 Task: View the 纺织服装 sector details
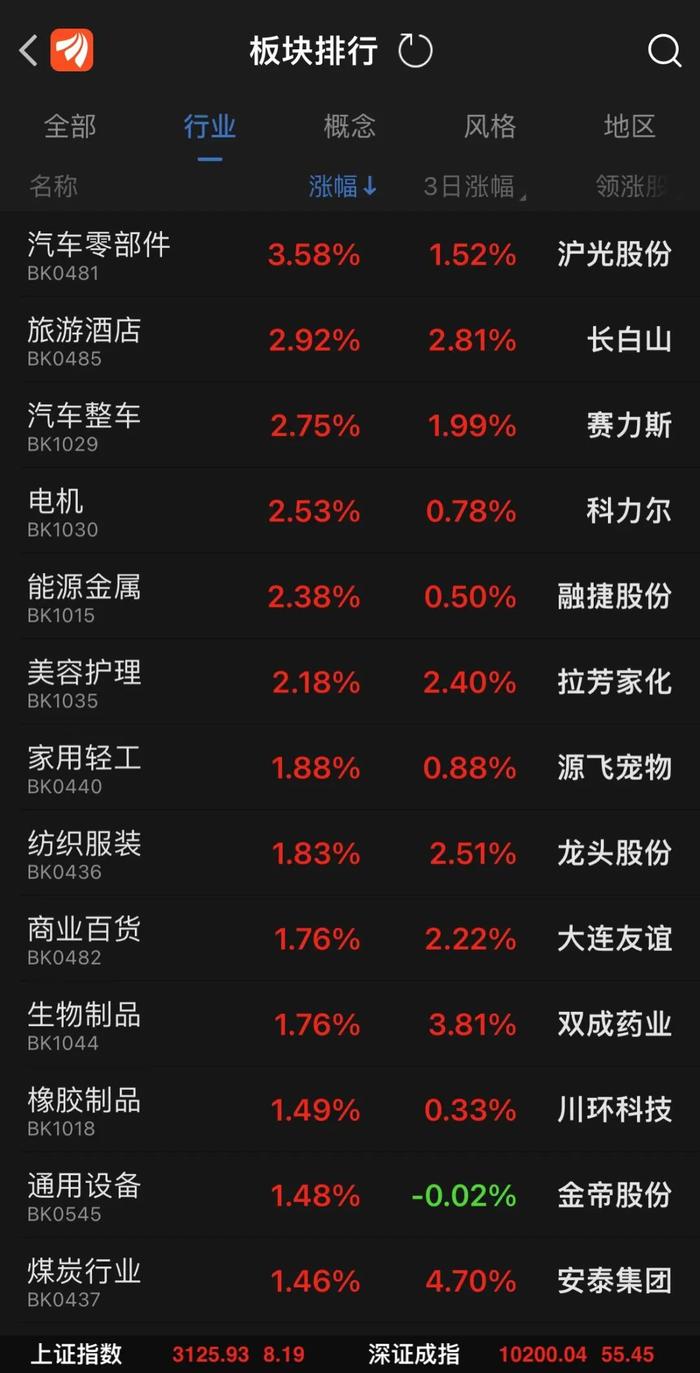[x=350, y=853]
